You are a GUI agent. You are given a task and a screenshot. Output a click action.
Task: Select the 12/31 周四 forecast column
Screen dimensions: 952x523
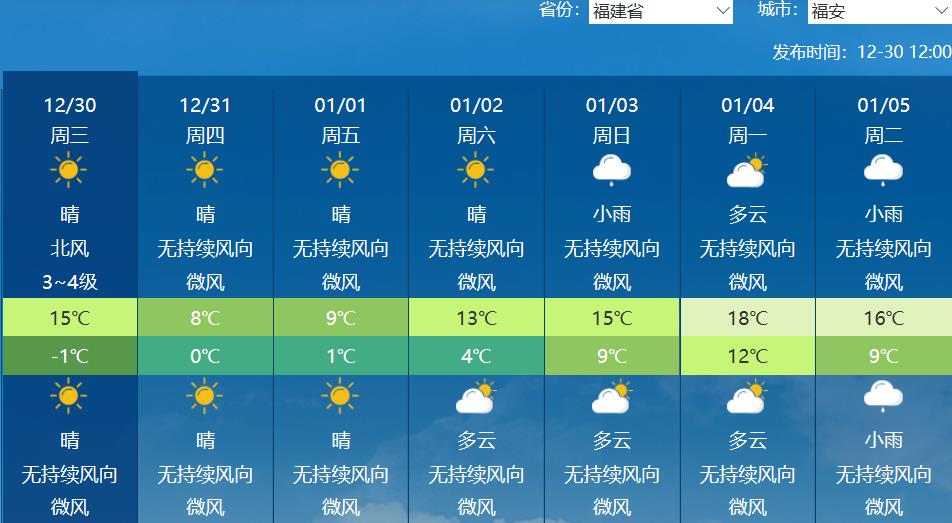coord(205,120)
